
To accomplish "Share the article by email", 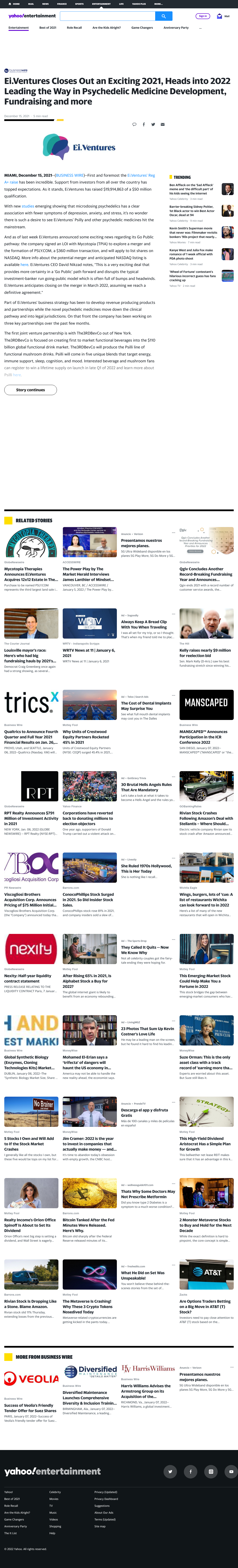I will click(162, 124).
